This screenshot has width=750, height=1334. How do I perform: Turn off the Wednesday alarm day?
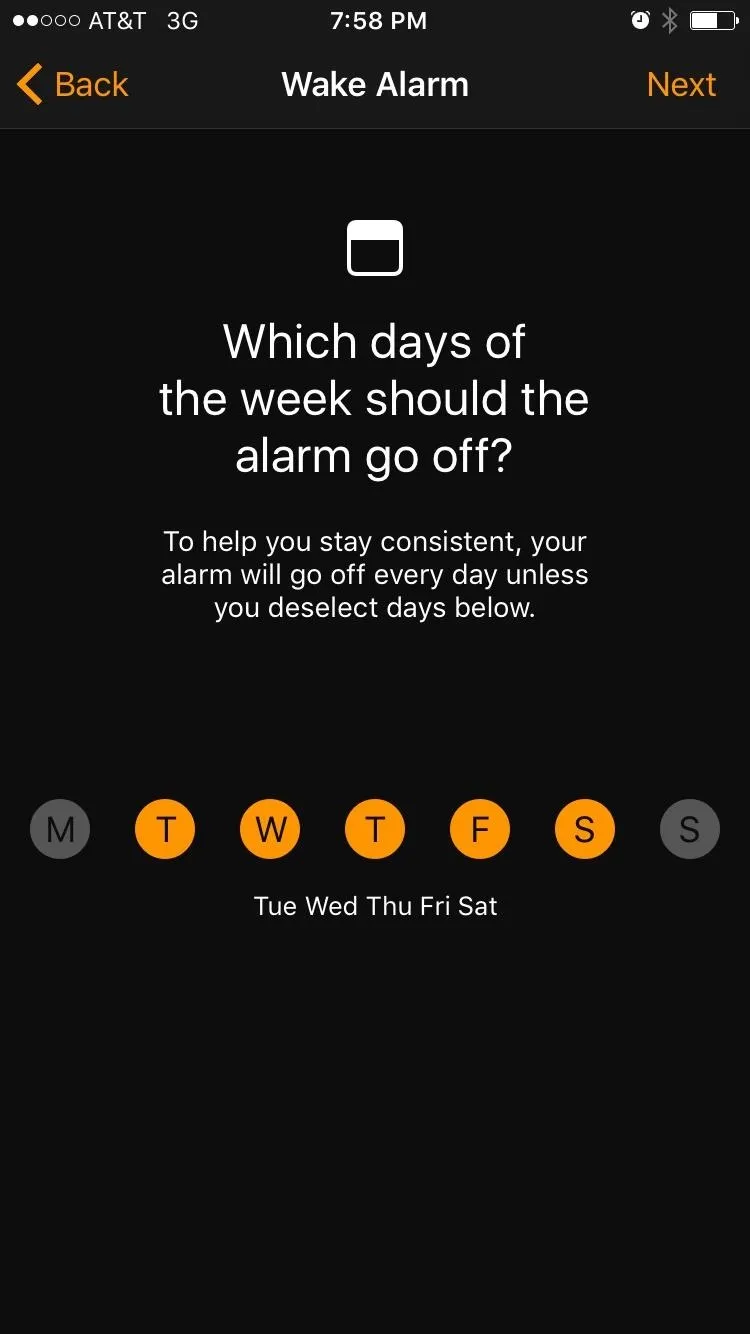[x=270, y=829]
